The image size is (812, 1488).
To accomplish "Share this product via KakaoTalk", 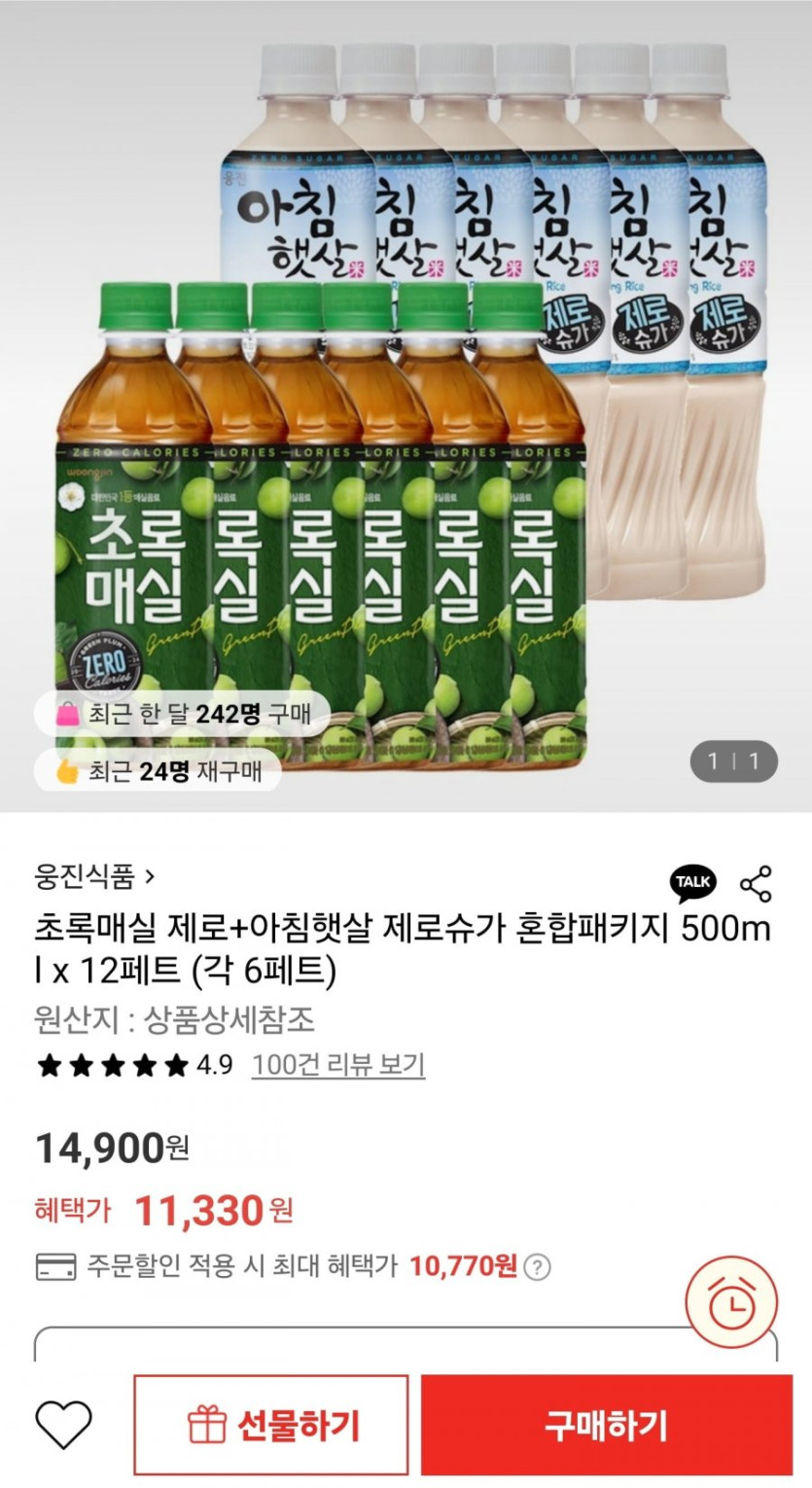I will pos(693,883).
